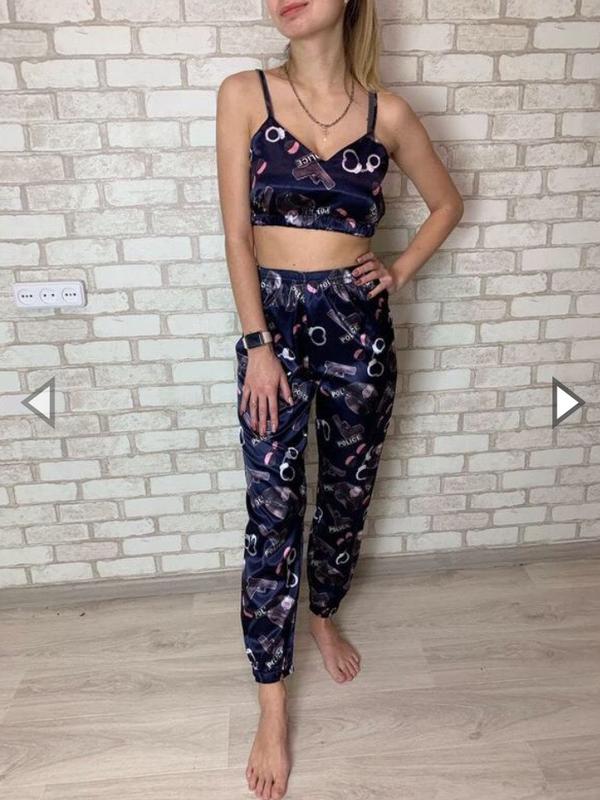Image resolution: width=600 pixels, height=800 pixels.
Task: Show the next photo with the right arrow
Action: coord(566,402)
